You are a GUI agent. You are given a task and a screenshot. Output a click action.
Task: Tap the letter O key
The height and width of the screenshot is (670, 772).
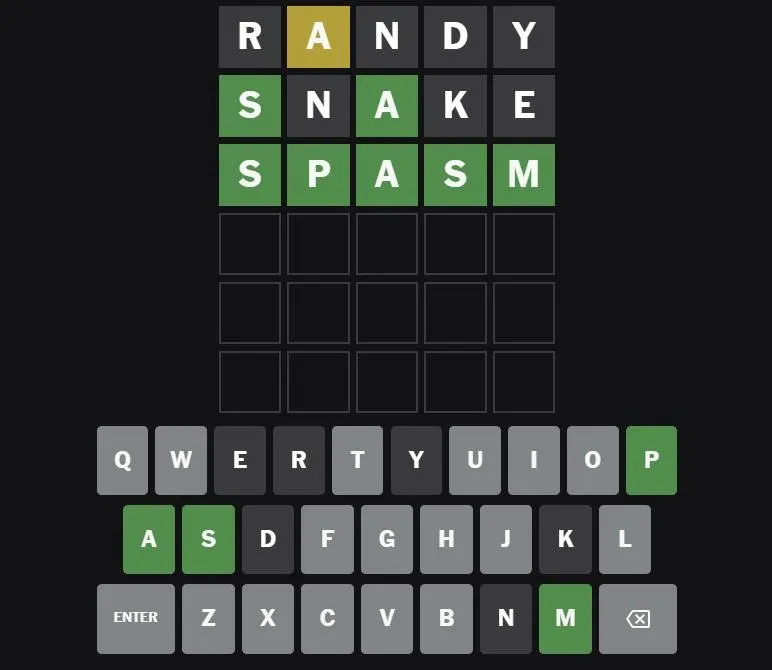click(592, 460)
